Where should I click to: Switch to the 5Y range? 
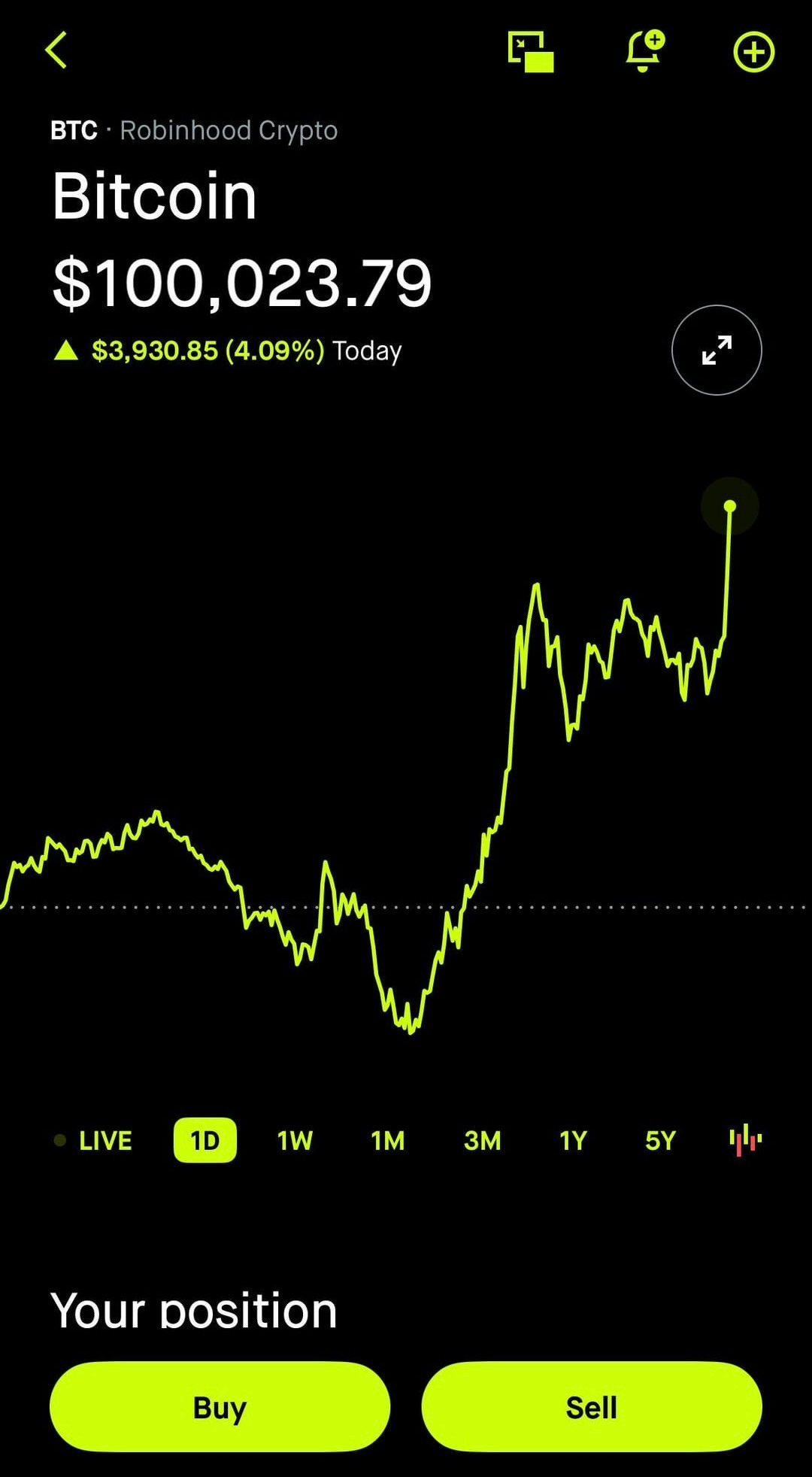click(x=660, y=1141)
